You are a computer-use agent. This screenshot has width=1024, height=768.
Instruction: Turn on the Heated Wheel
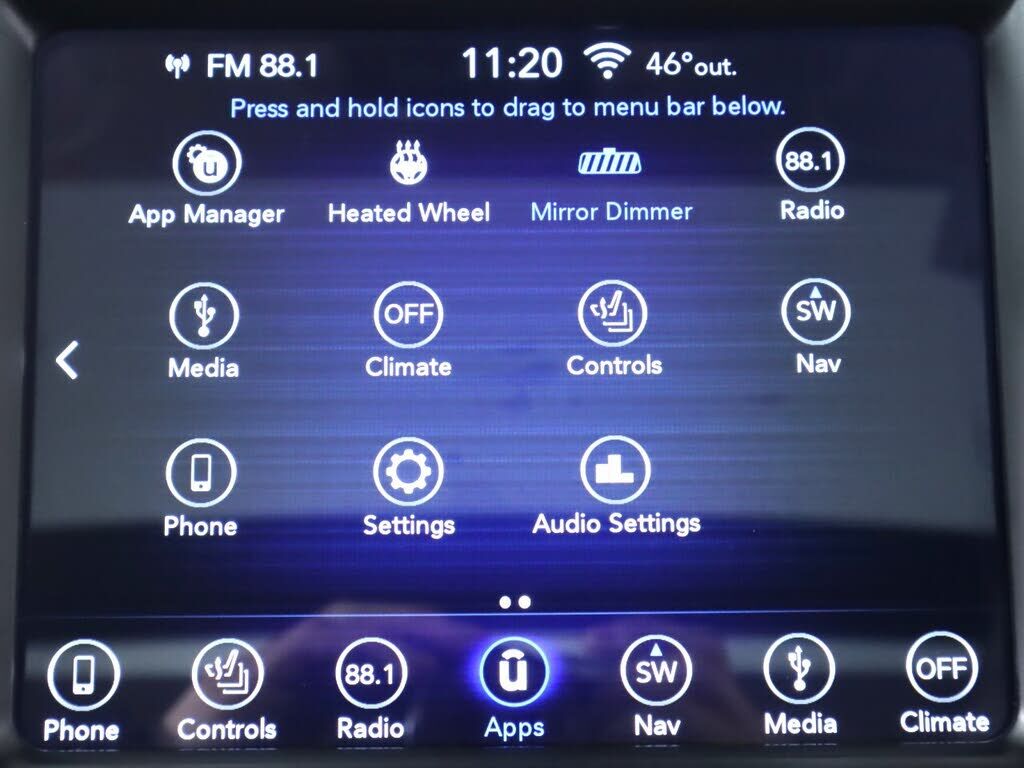408,166
